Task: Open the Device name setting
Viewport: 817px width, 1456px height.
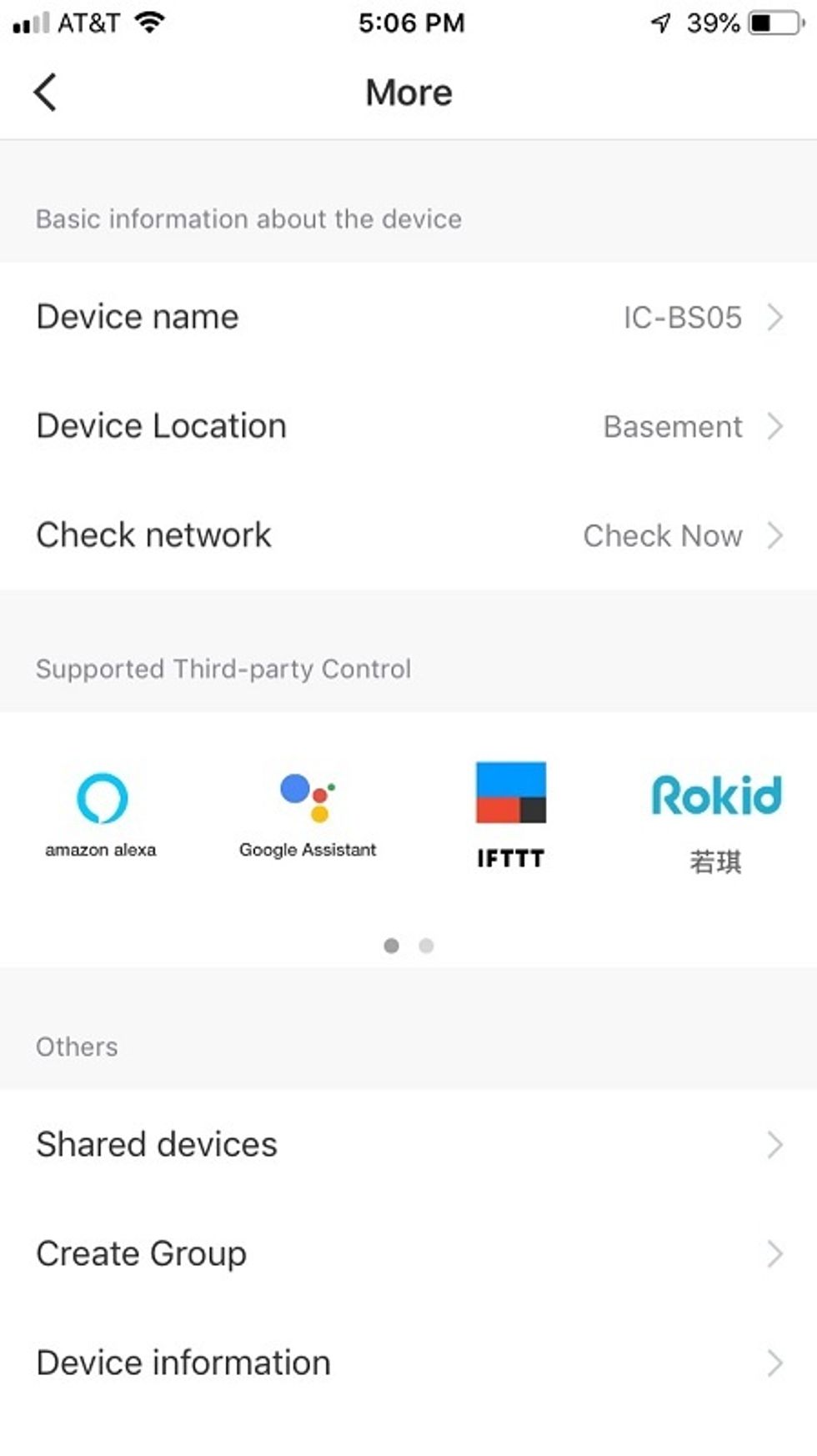Action: [x=408, y=317]
